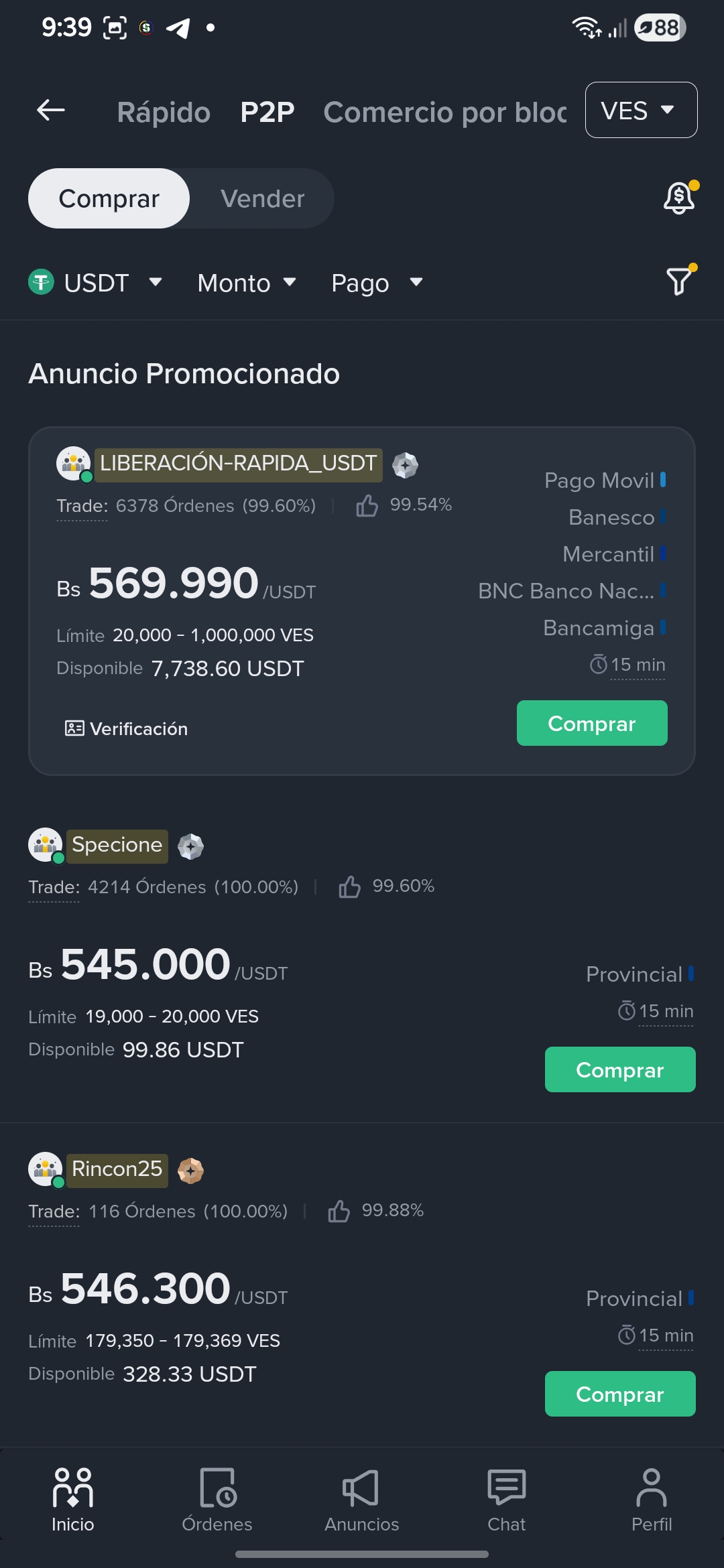The image size is (724, 1568).
Task: Open the VES currency dropdown
Action: click(641, 110)
